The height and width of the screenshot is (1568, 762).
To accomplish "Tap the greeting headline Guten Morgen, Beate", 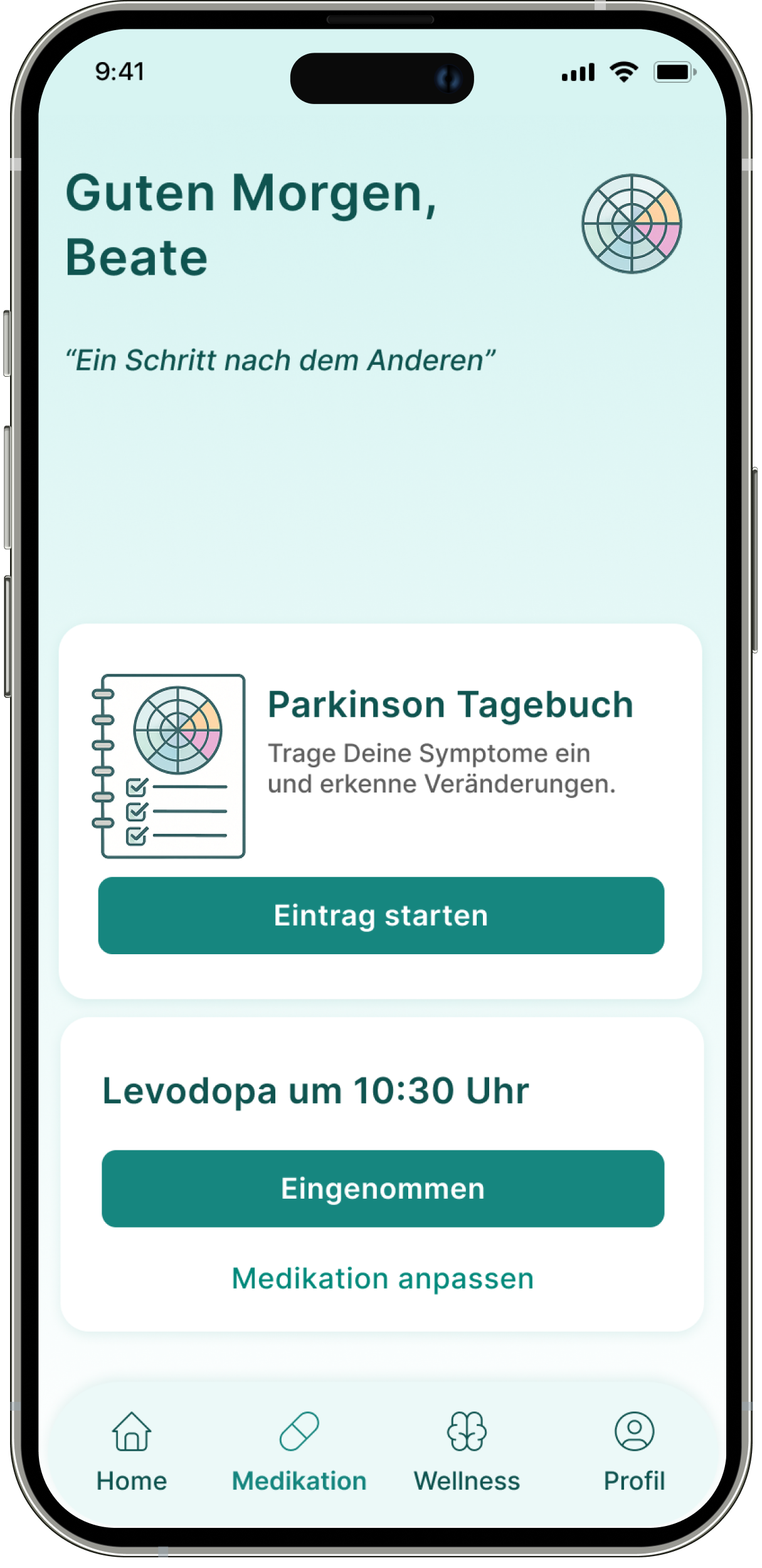I will [x=251, y=223].
